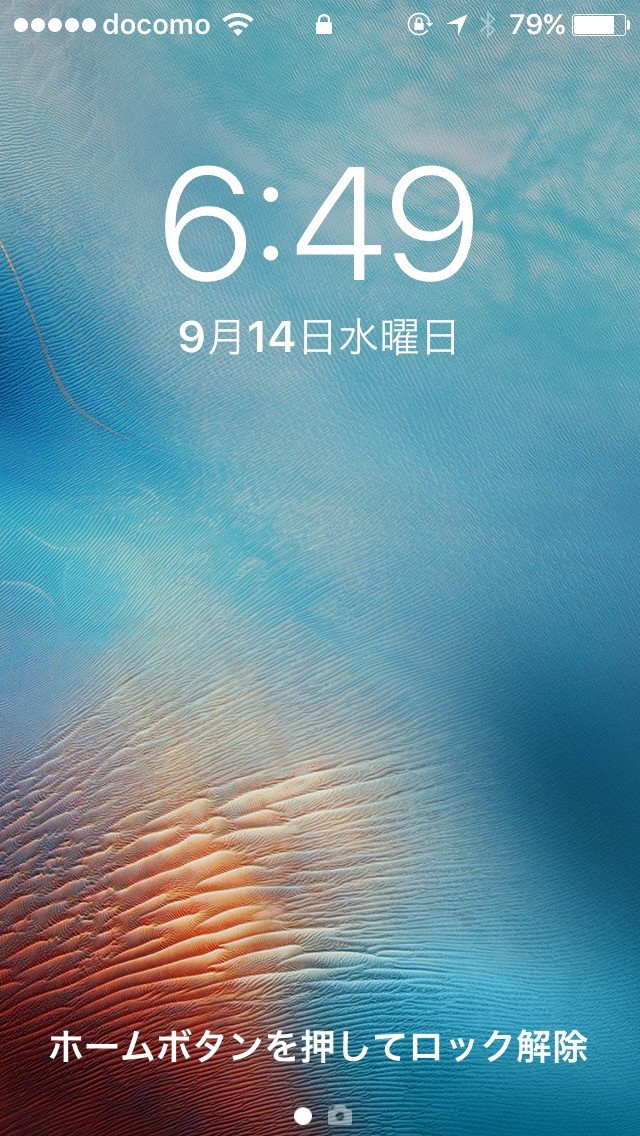The image size is (640, 1136).
Task: Tap the camera icon in the page indicator
Action: click(x=338, y=1116)
